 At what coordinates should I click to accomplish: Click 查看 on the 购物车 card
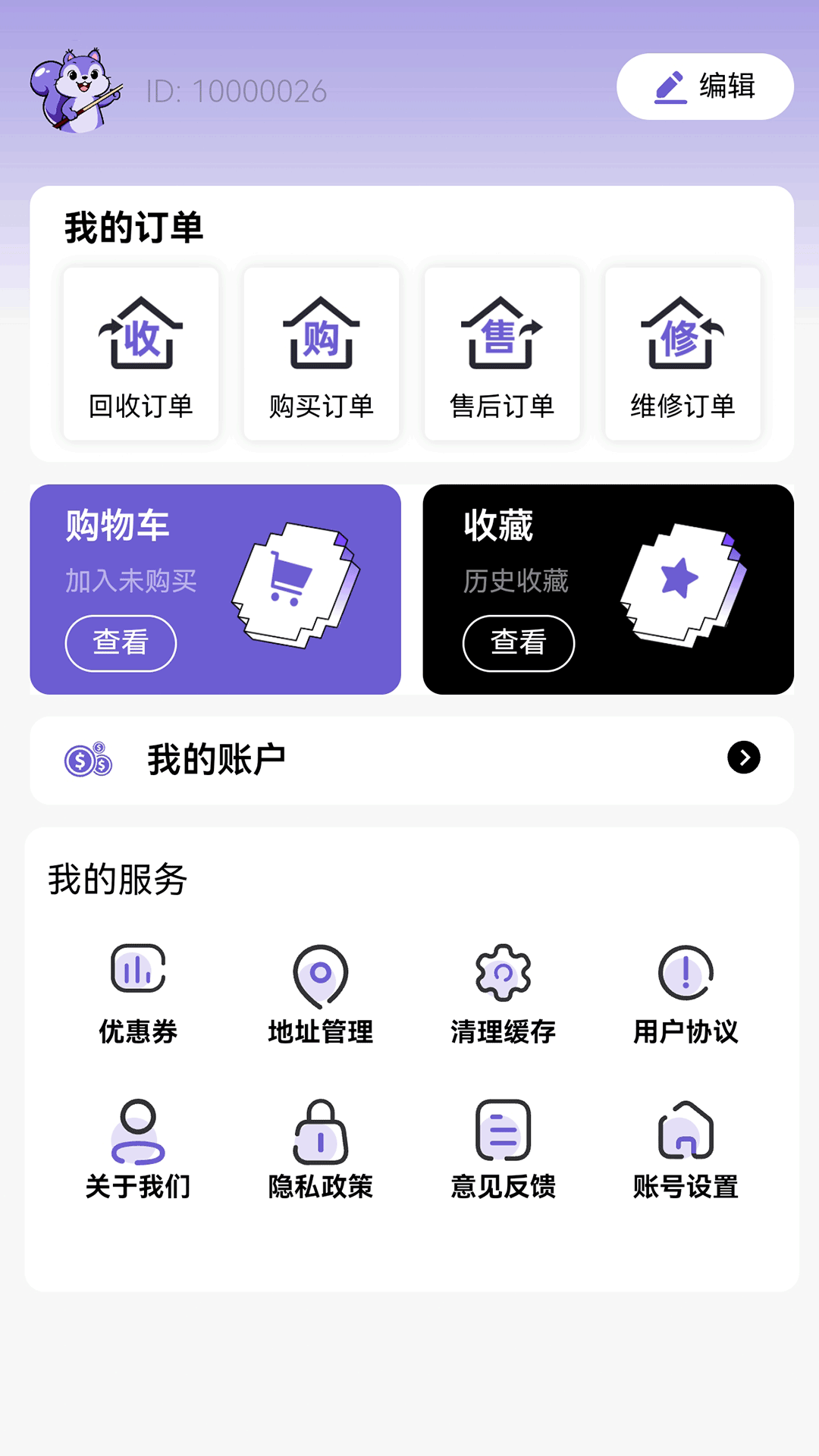[120, 642]
